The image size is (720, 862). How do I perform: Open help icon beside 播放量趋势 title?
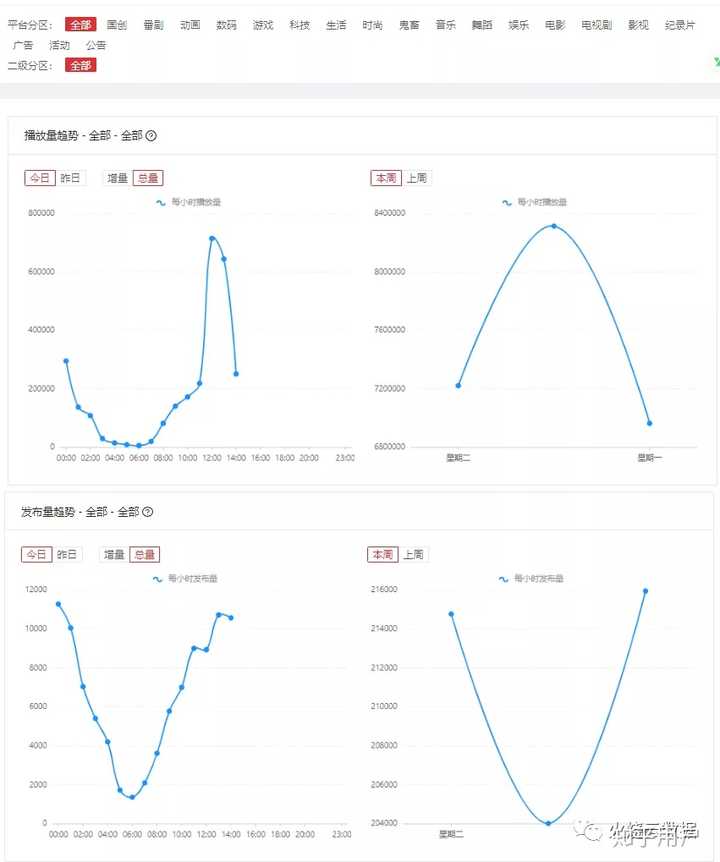click(151, 136)
